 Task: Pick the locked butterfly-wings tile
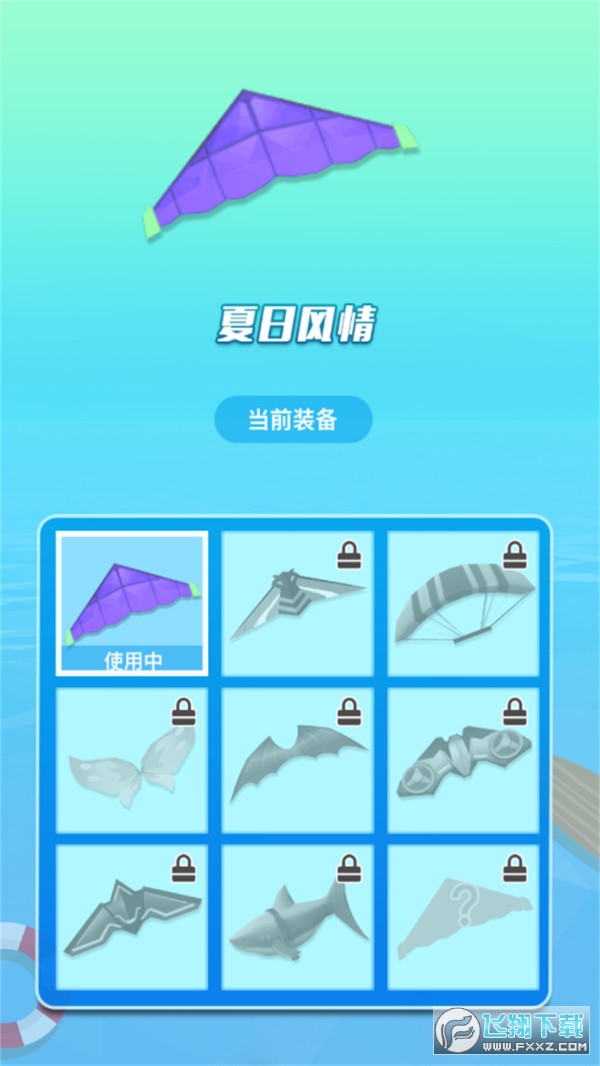click(x=132, y=760)
